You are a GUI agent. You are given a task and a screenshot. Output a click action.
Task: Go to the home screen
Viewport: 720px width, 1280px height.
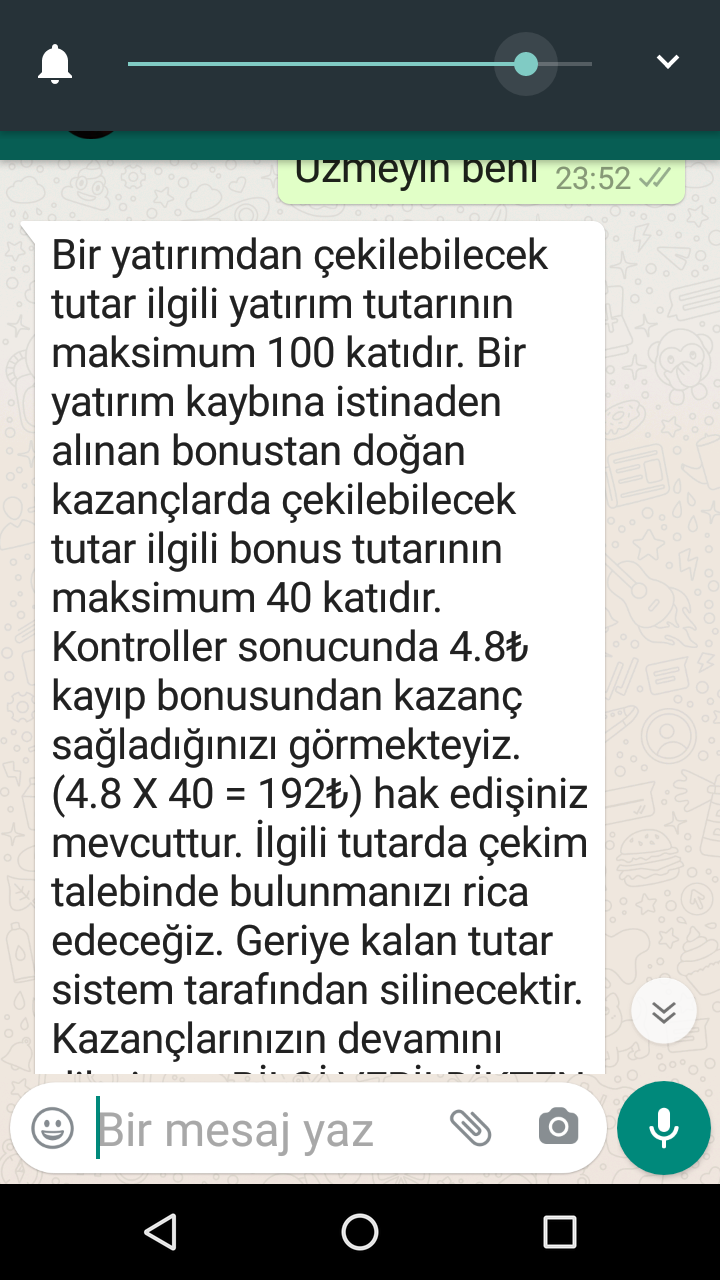click(x=360, y=1232)
